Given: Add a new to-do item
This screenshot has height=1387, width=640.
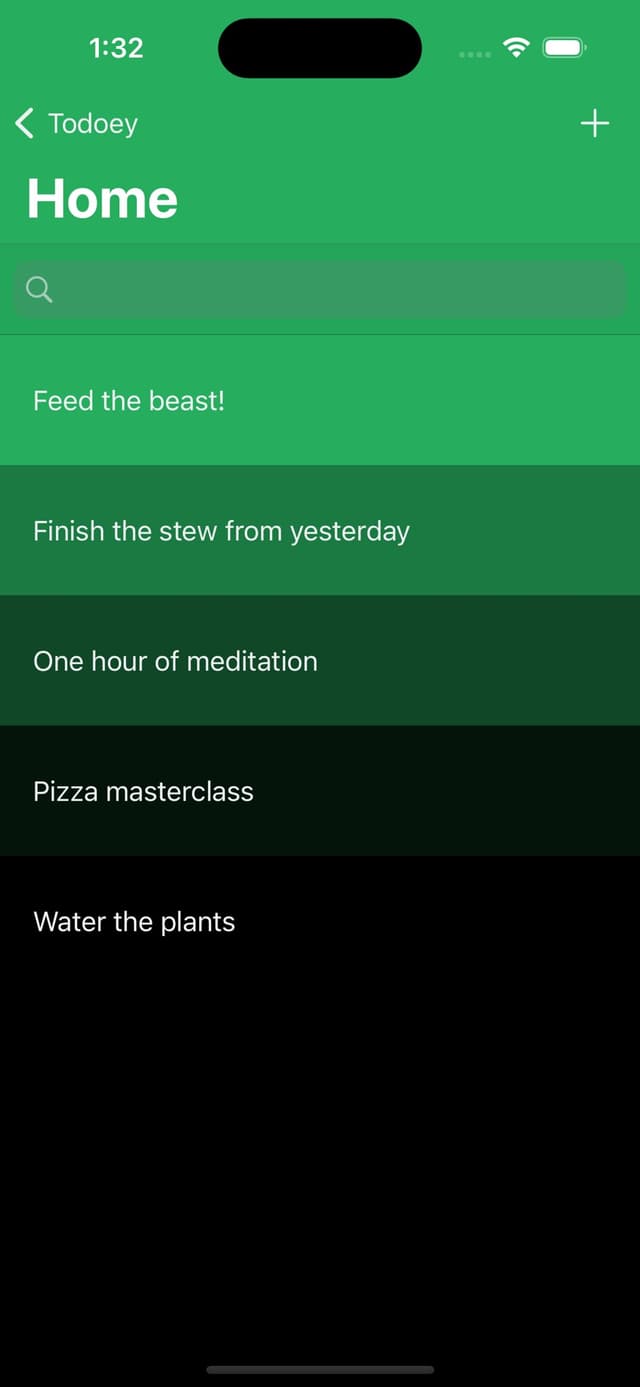Looking at the screenshot, I should (595, 124).
